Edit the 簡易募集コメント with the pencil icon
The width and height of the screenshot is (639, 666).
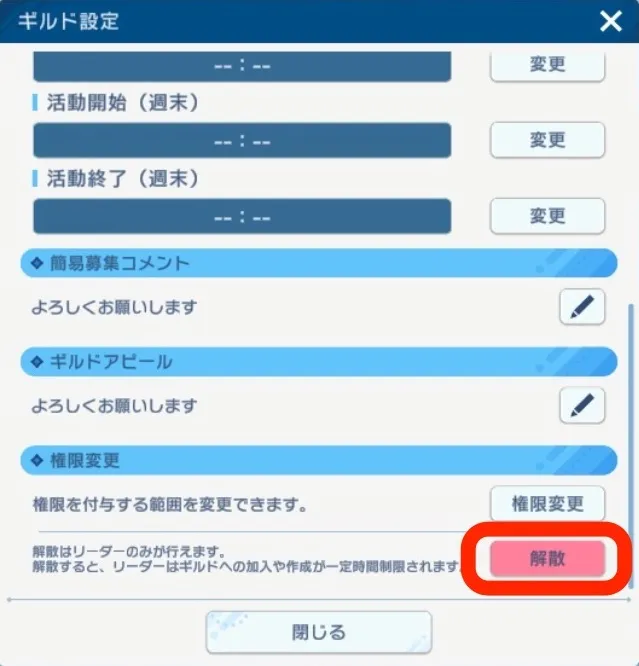click(582, 307)
